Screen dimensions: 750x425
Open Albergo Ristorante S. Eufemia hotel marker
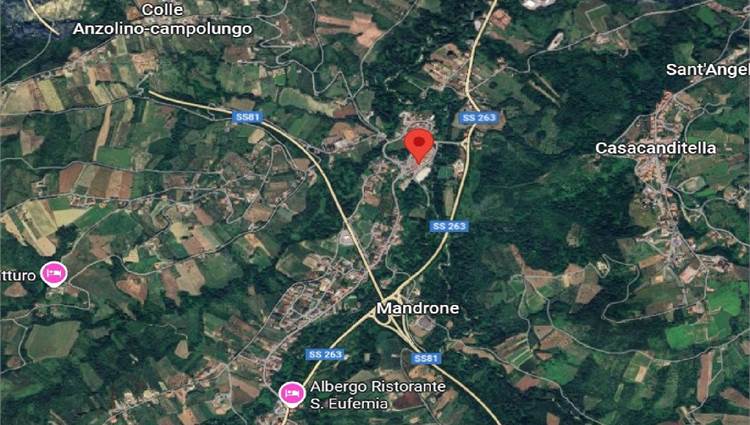(291, 394)
